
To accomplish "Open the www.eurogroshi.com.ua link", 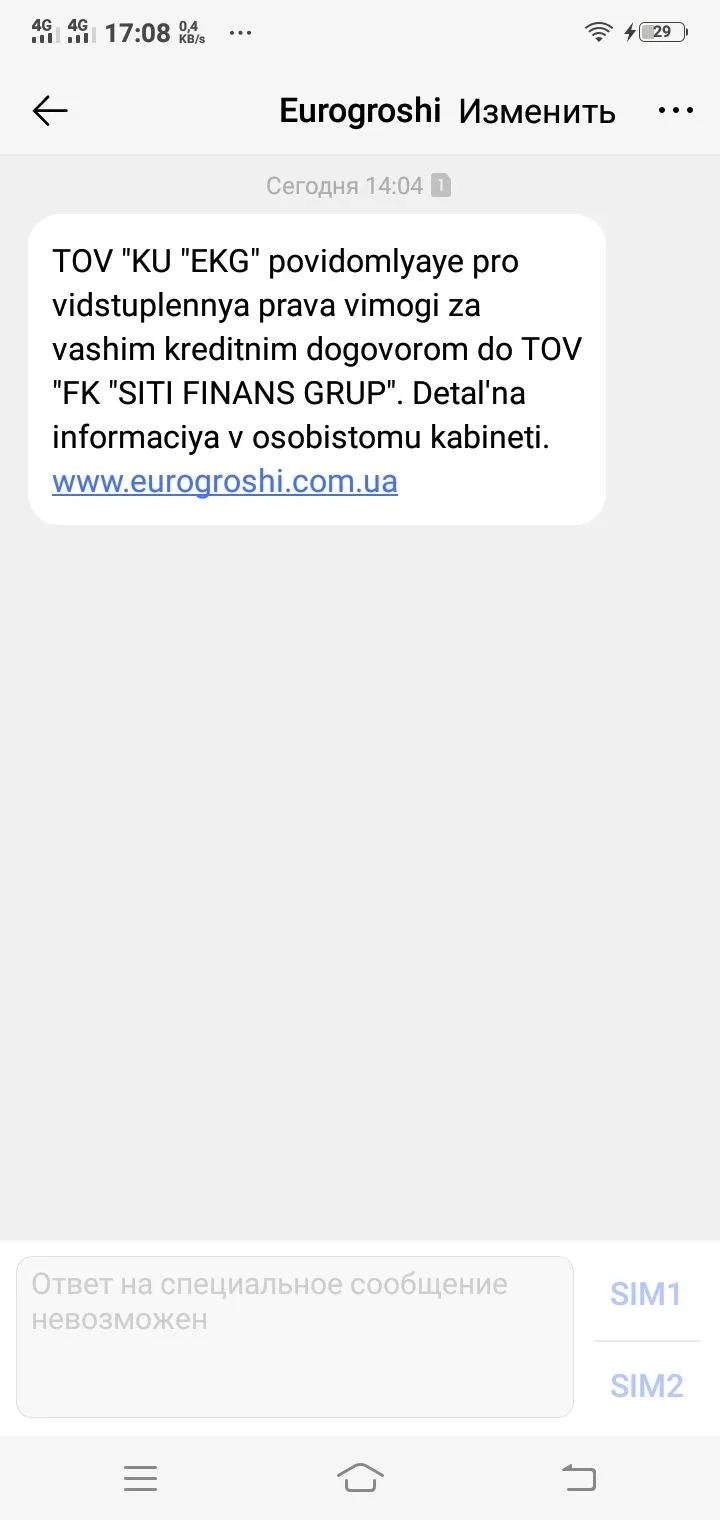I will pos(225,482).
